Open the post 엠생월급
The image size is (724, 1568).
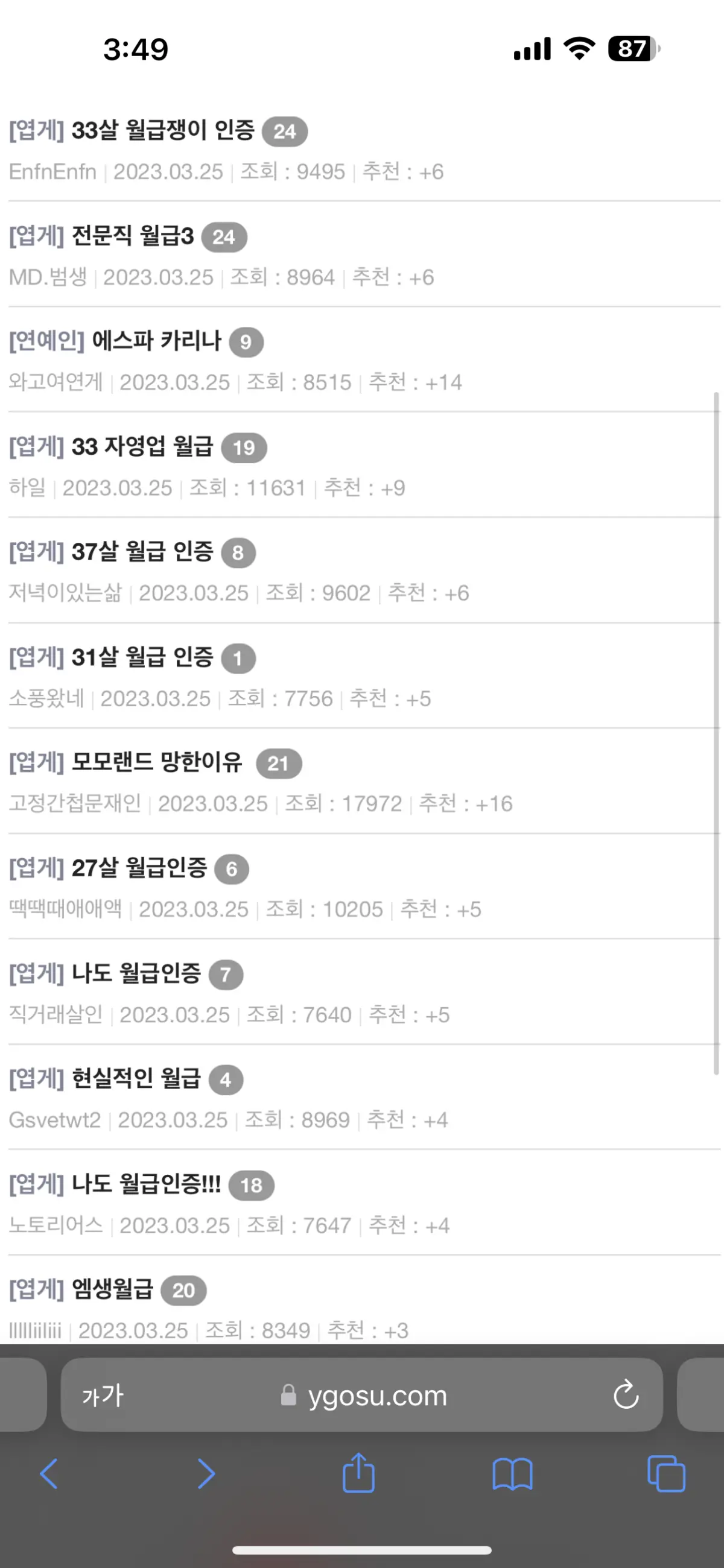[112, 1289]
